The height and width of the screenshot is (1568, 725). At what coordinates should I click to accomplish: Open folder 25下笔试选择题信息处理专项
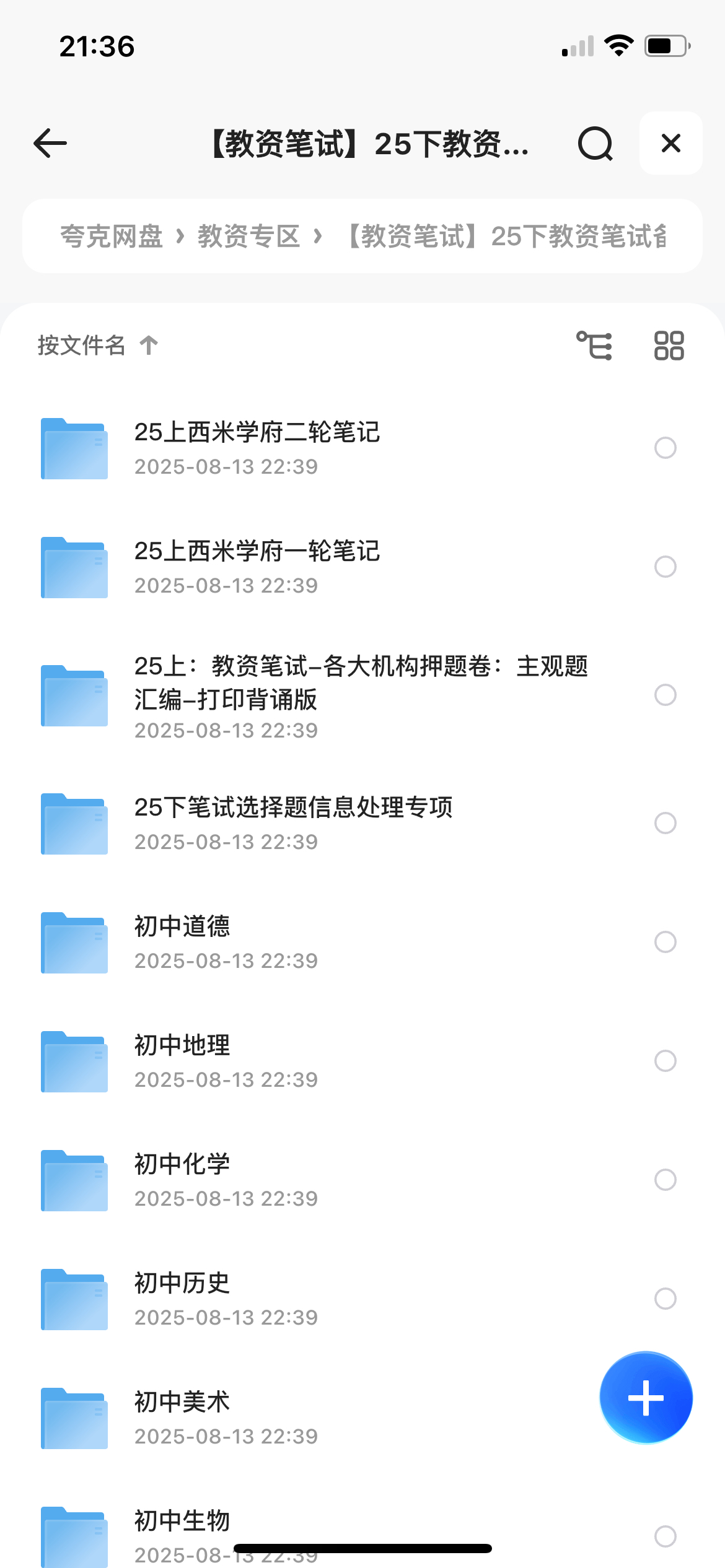click(293, 808)
